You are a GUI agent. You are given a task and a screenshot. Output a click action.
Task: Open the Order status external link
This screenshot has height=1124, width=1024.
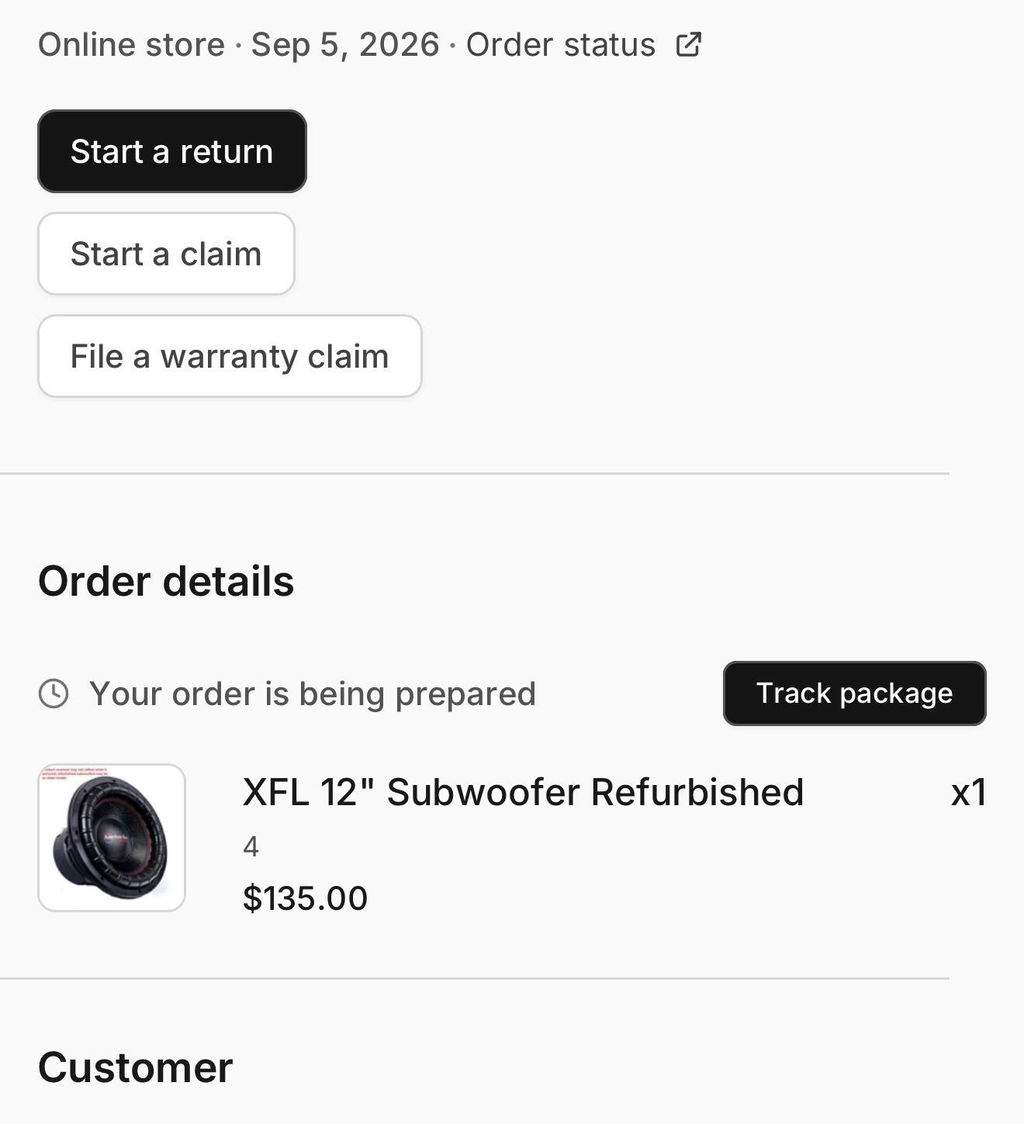tap(584, 44)
